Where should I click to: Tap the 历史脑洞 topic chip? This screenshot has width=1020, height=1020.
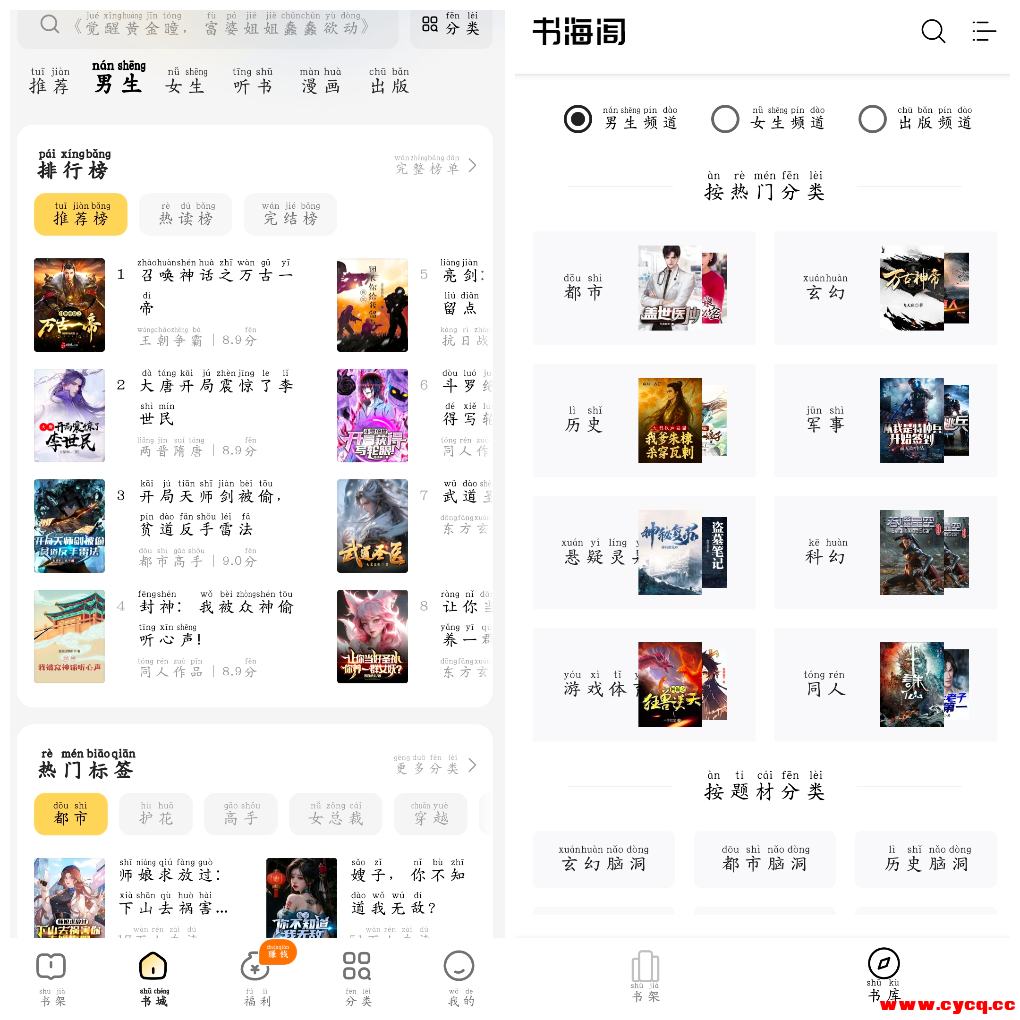coord(926,859)
